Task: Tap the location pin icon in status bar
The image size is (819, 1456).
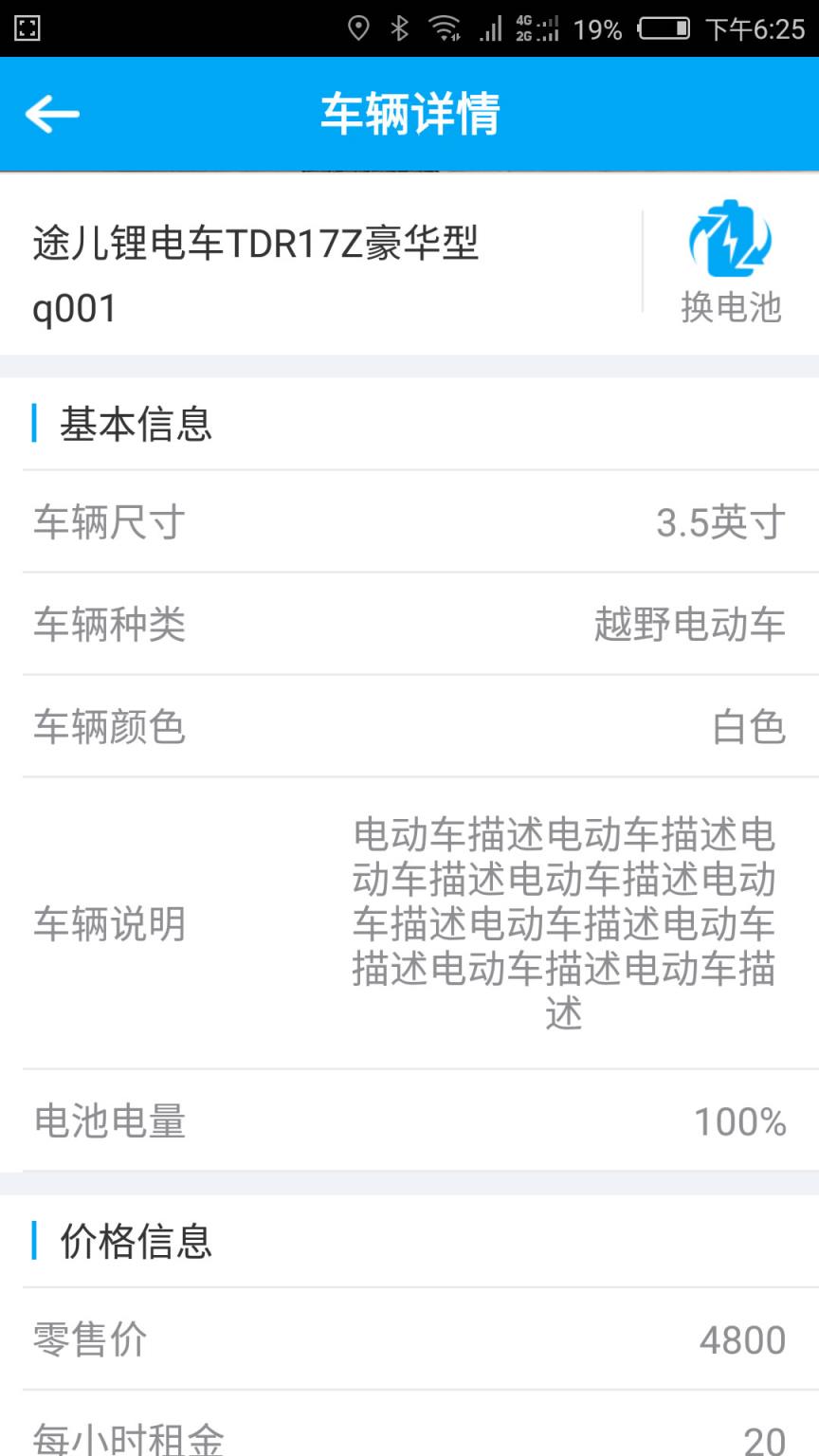Action: [358, 28]
